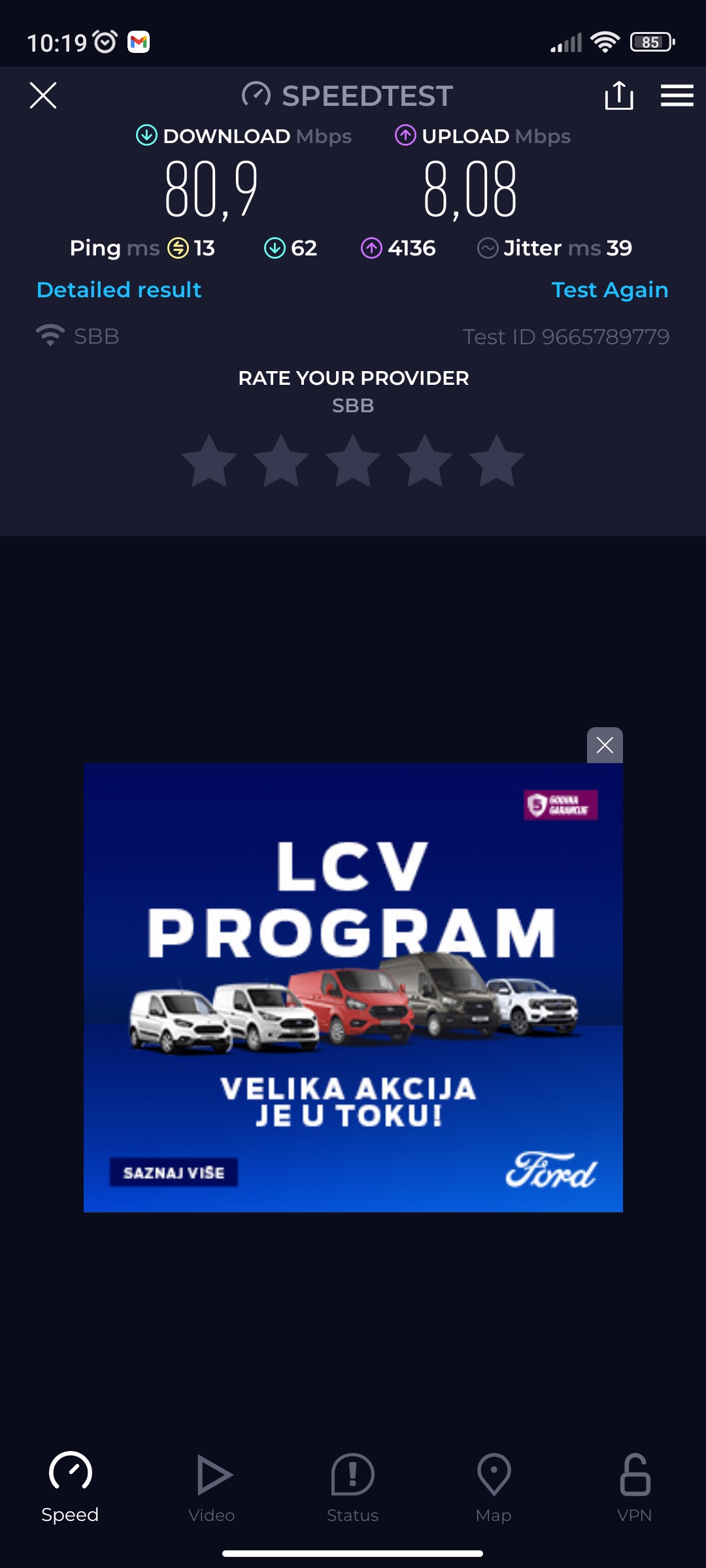Dismiss the Ford LCV Program ad
706x1568 pixels.
pos(605,745)
